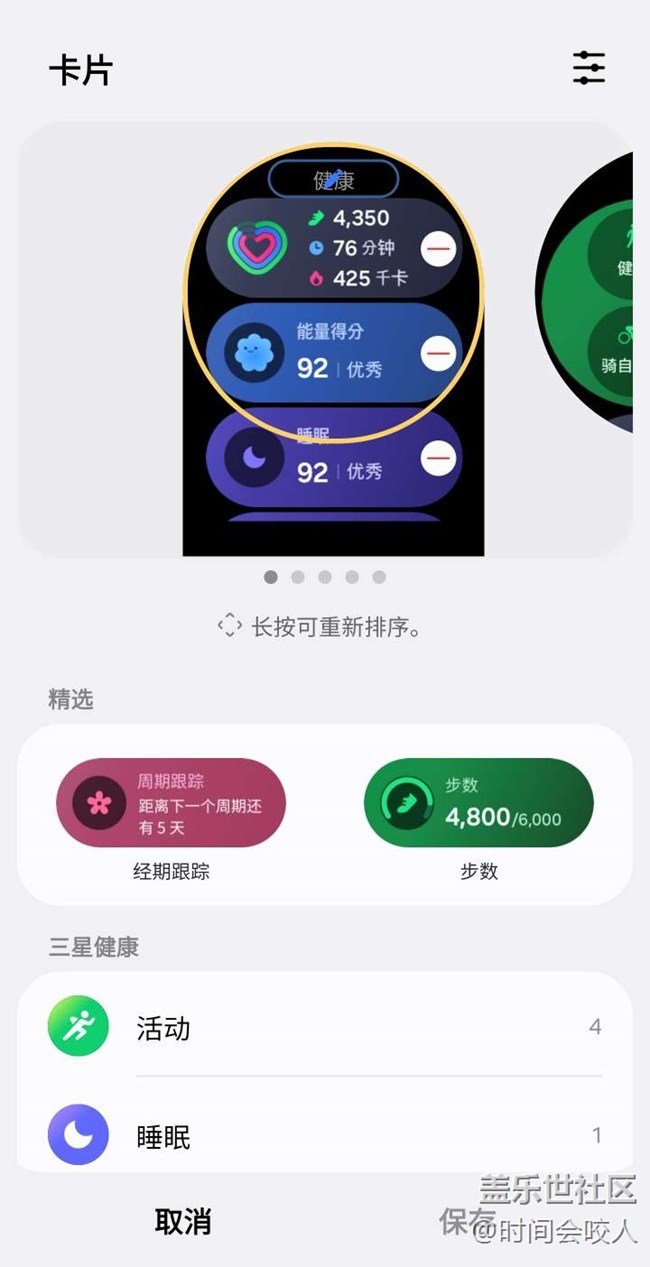This screenshot has width=650, height=1267.
Task: Remove the daily activity card
Action: (x=438, y=248)
